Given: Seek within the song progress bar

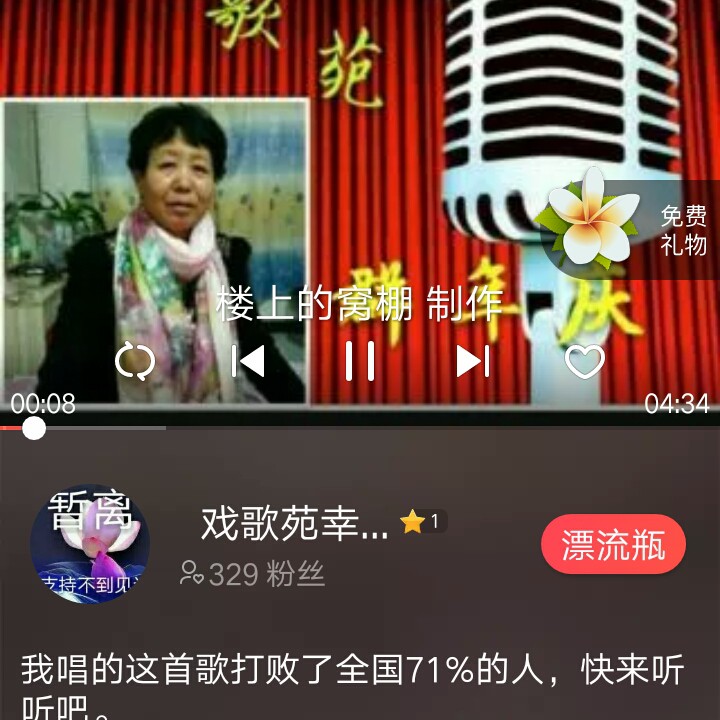Looking at the screenshot, I should tap(360, 428).
